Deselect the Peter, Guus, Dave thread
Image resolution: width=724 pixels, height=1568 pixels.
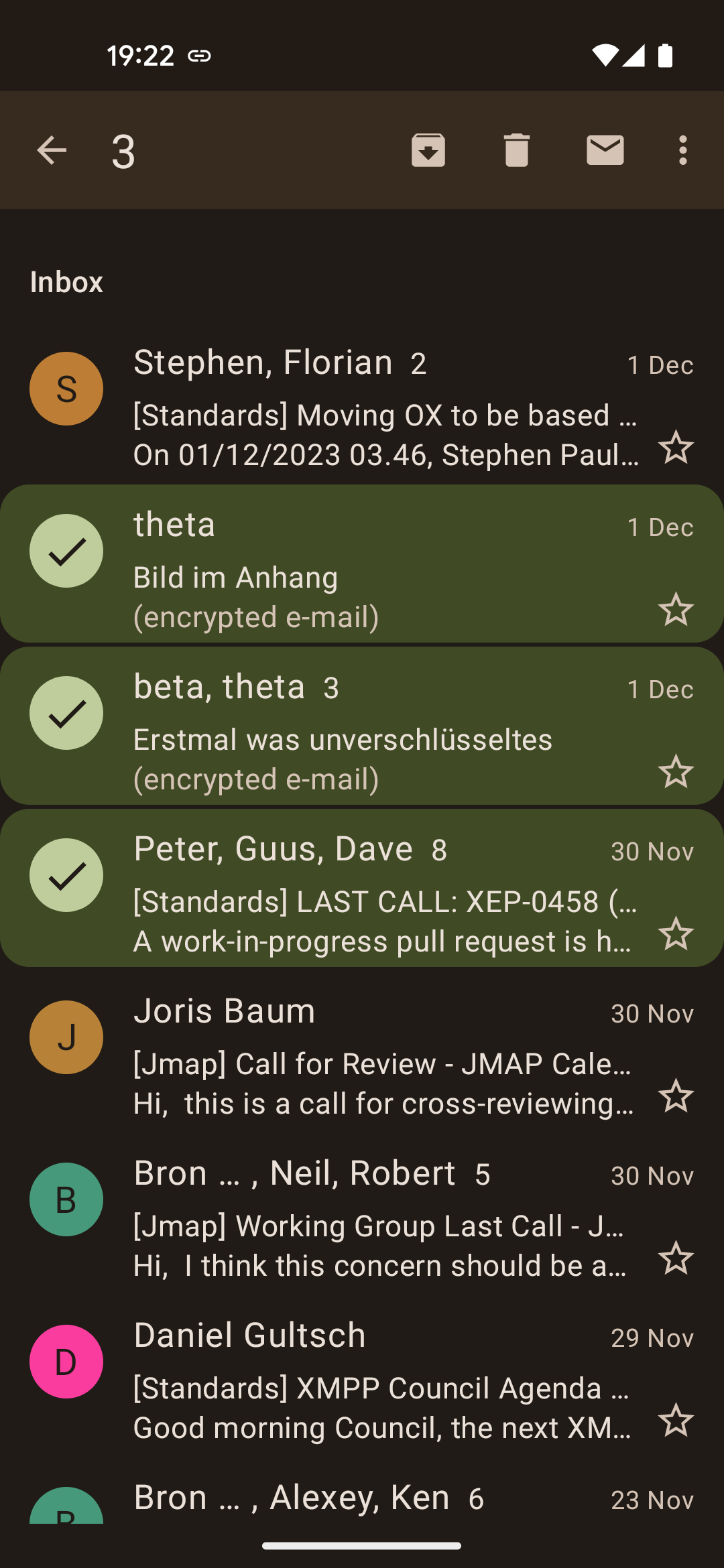point(66,875)
